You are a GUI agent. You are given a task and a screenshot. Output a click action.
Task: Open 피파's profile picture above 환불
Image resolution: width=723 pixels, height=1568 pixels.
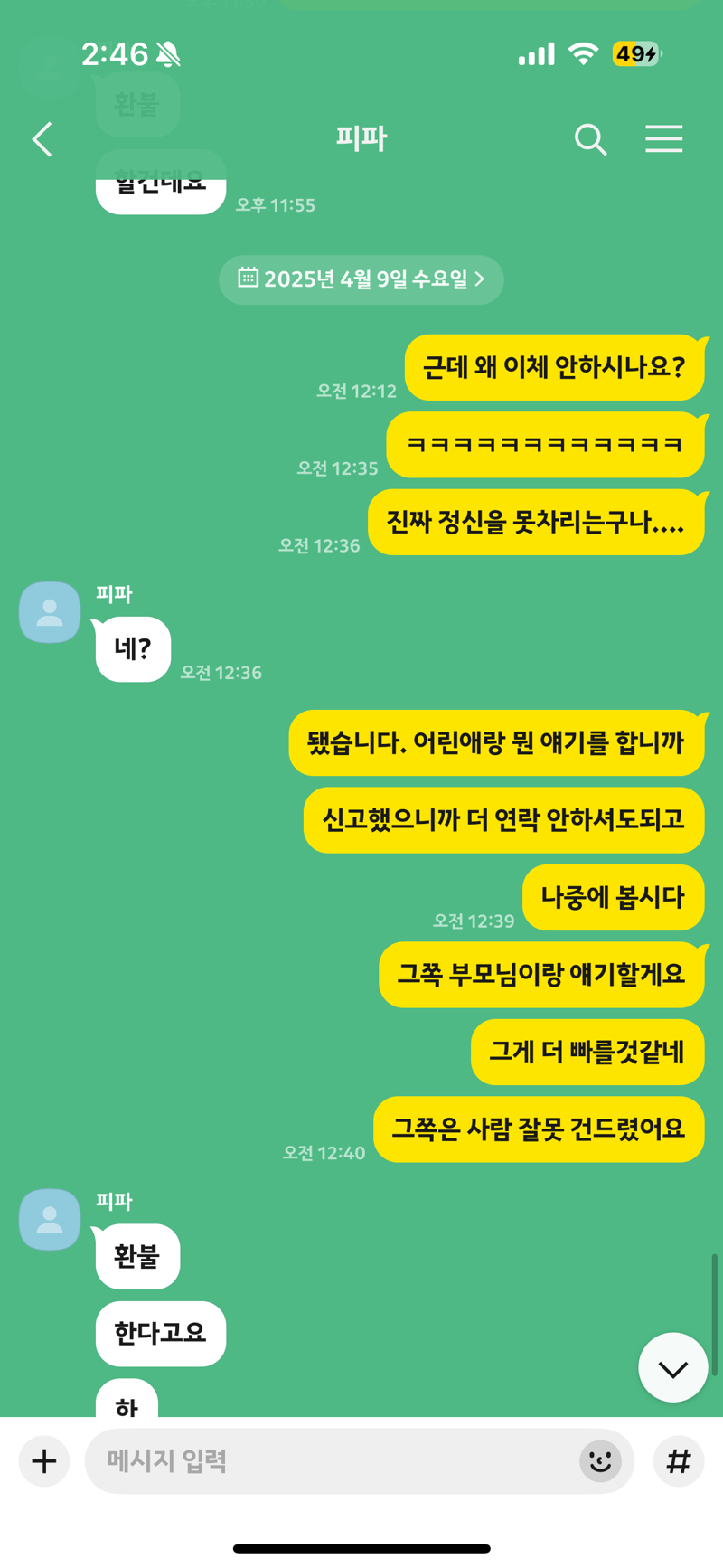[x=50, y=1219]
